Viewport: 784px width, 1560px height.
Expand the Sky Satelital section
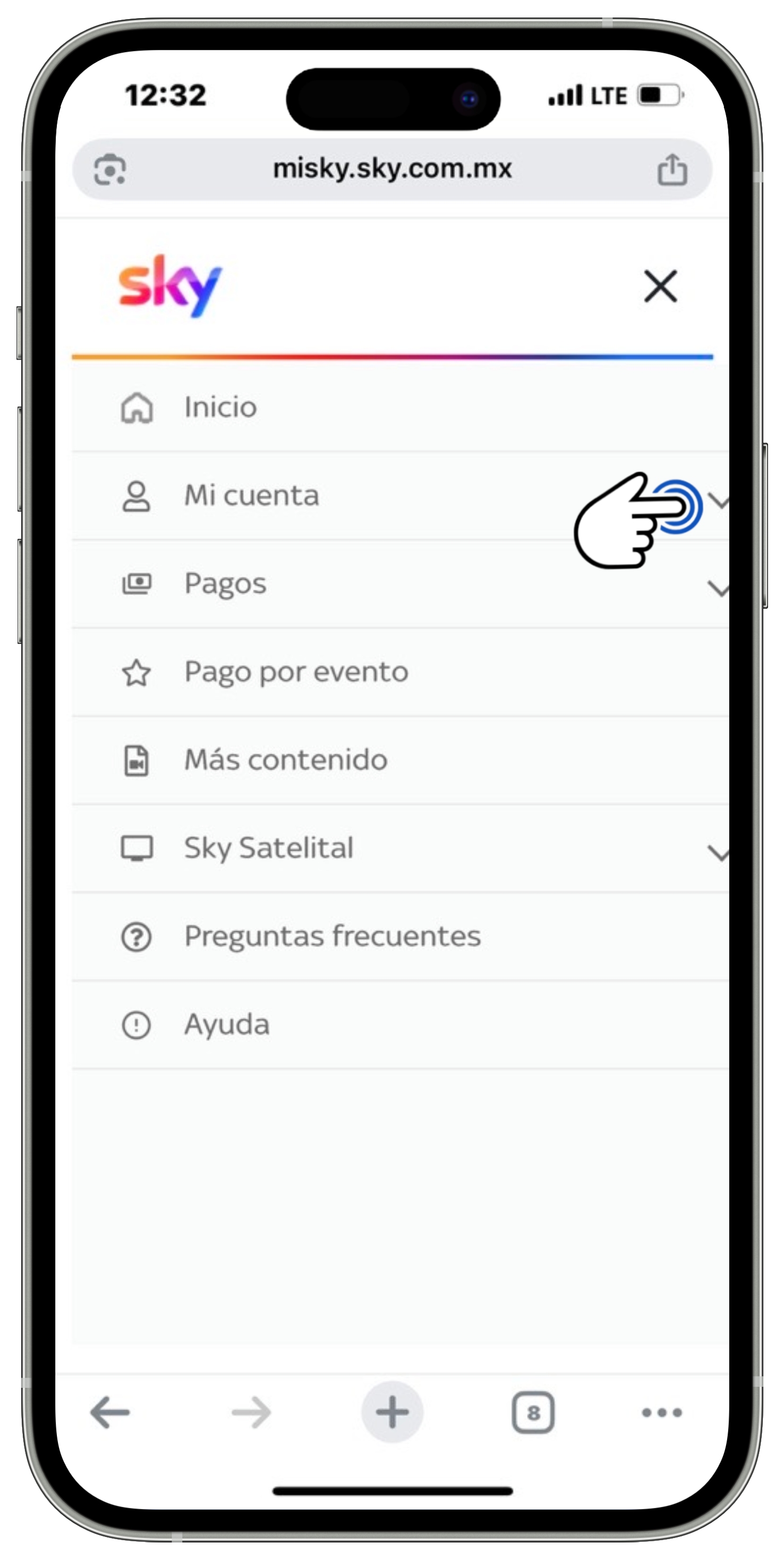718,853
